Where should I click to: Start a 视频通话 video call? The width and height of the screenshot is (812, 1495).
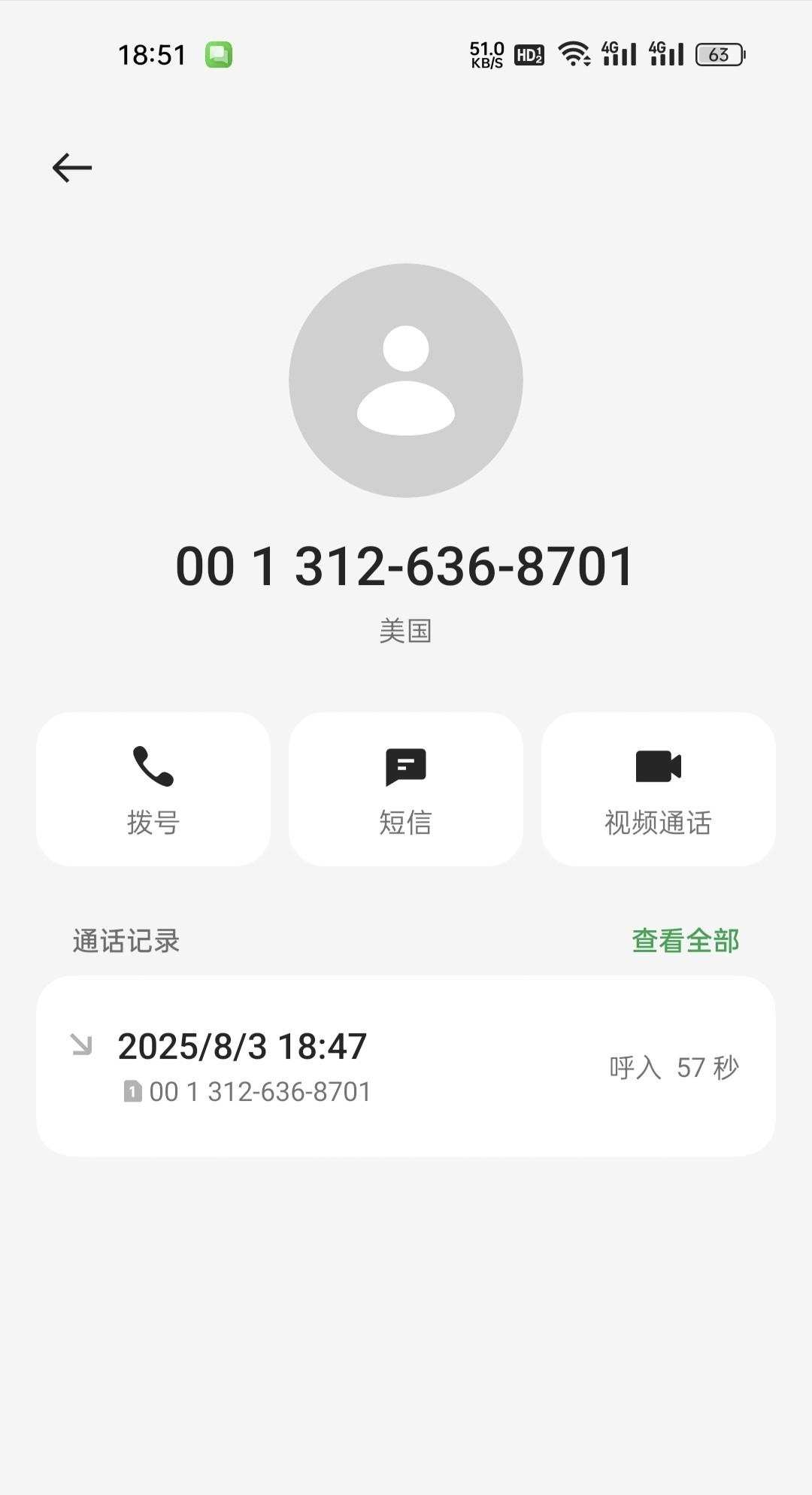(x=659, y=789)
